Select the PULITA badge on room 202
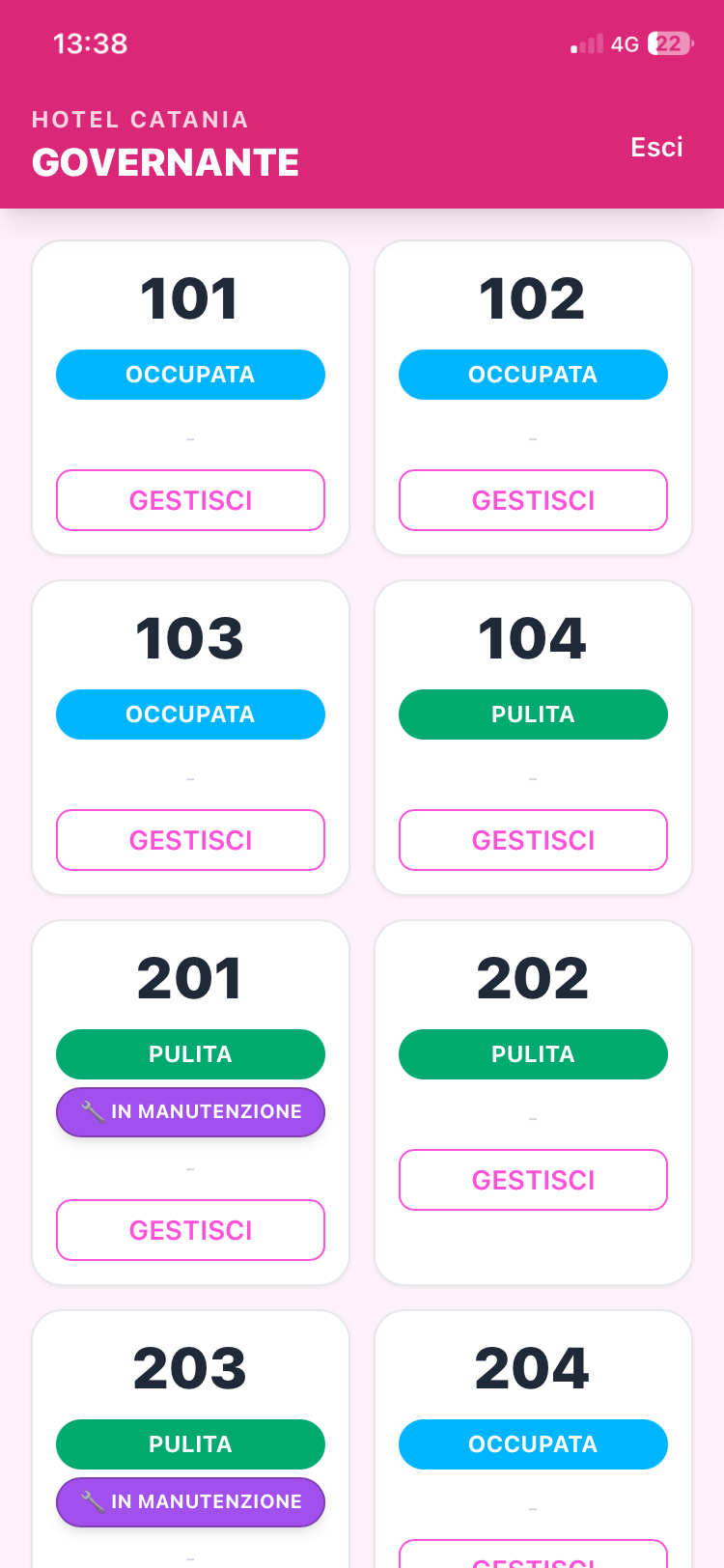 (x=533, y=1053)
